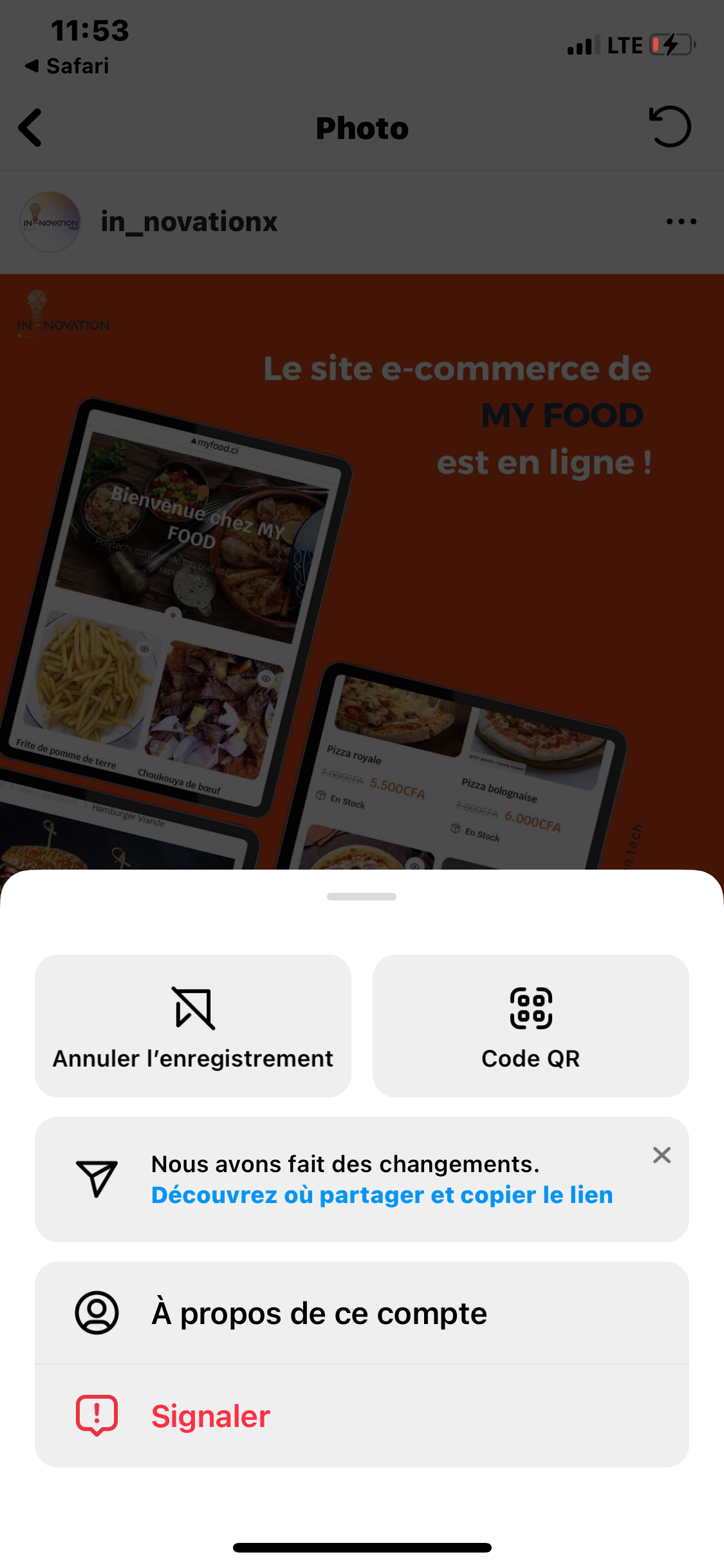Return to Safari from the status bar
This screenshot has width=724, height=1568.
point(68,66)
